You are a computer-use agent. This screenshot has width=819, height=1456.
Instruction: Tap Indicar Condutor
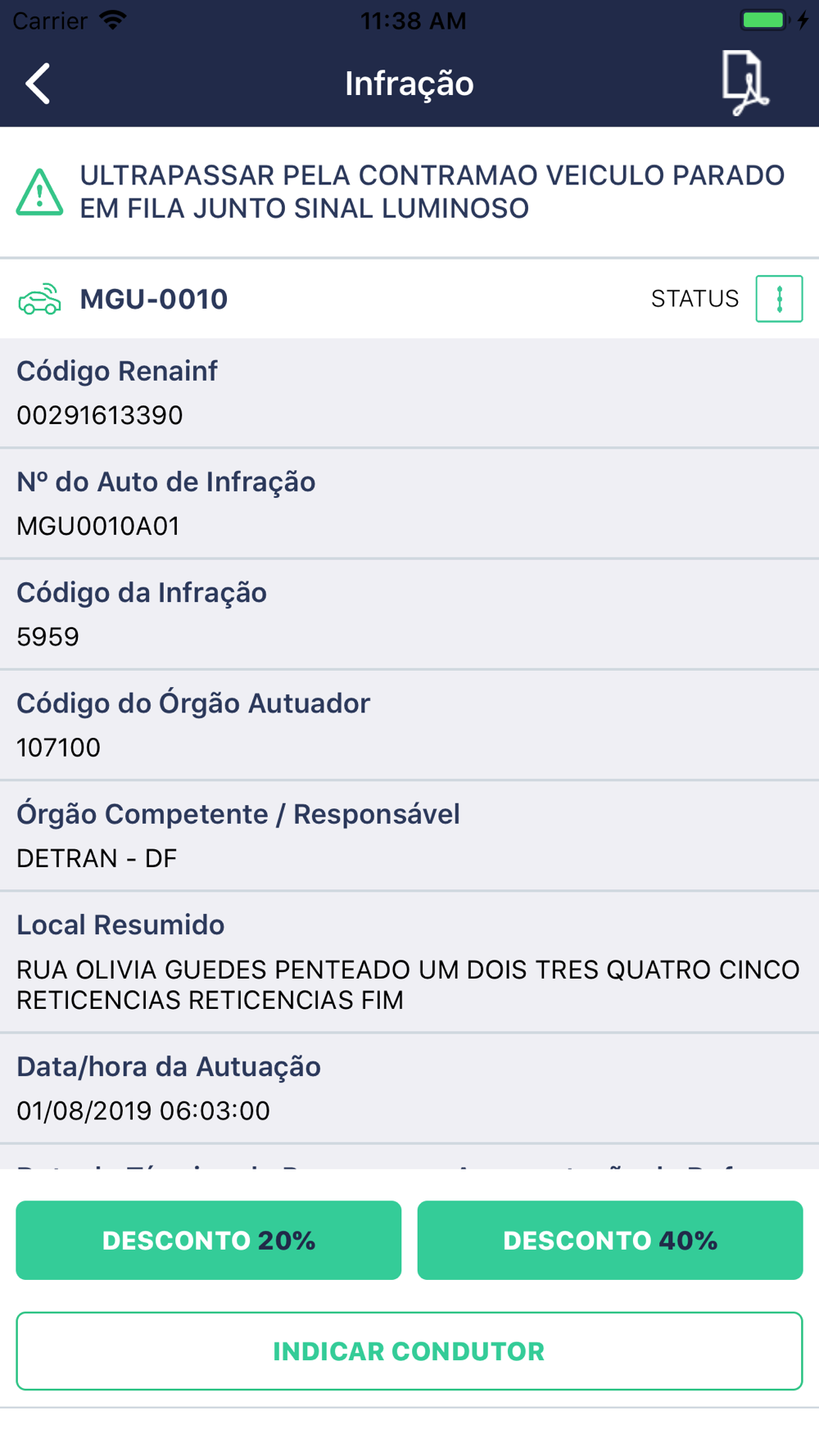409,1351
